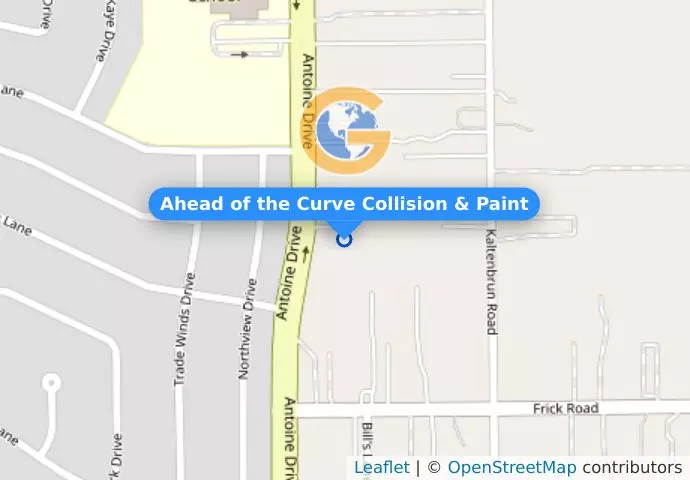Open the OpenStreetMap contributors link
Image resolution: width=690 pixels, height=480 pixels.
pyautogui.click(x=511, y=467)
